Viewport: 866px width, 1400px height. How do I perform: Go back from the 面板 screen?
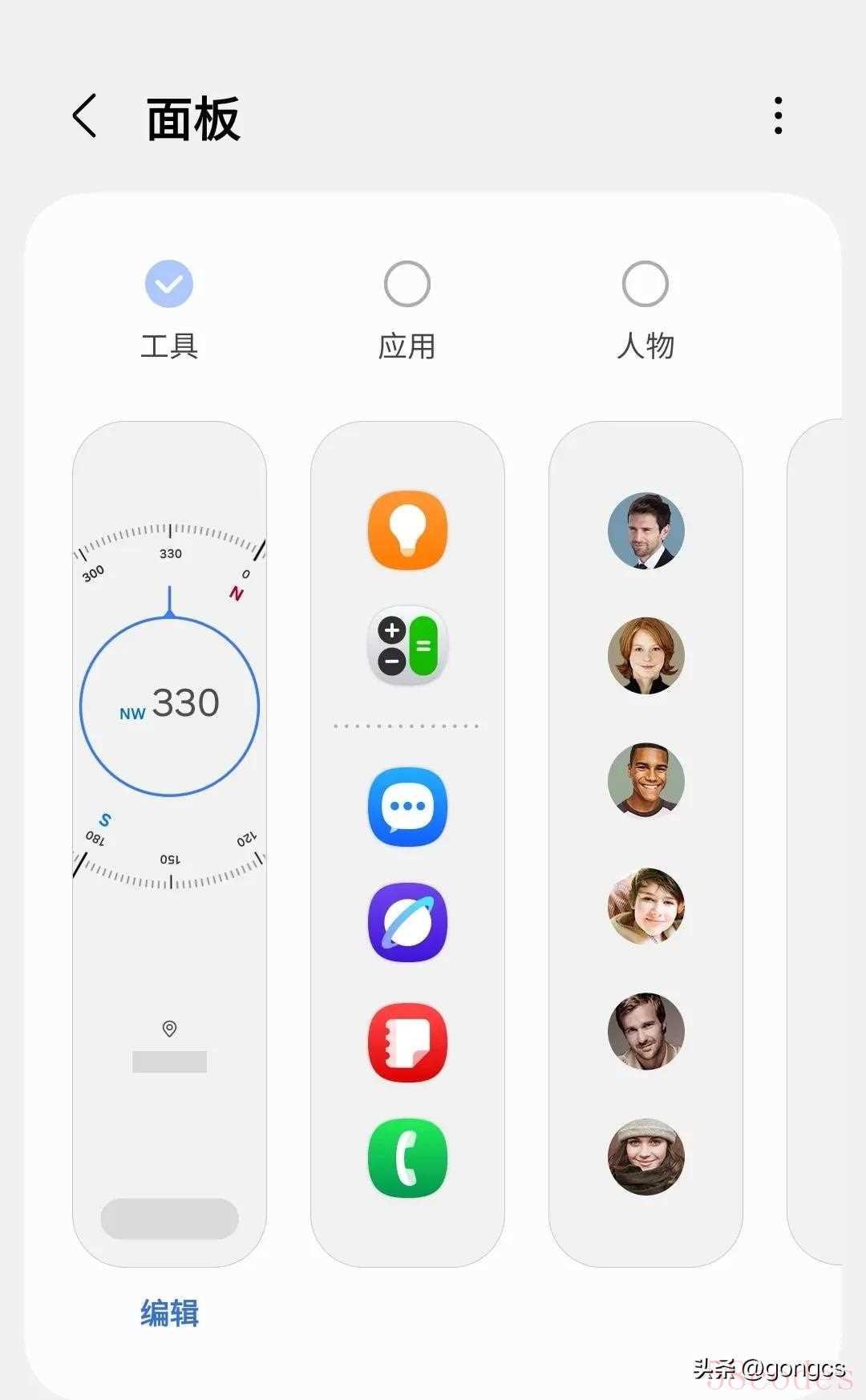(x=85, y=116)
